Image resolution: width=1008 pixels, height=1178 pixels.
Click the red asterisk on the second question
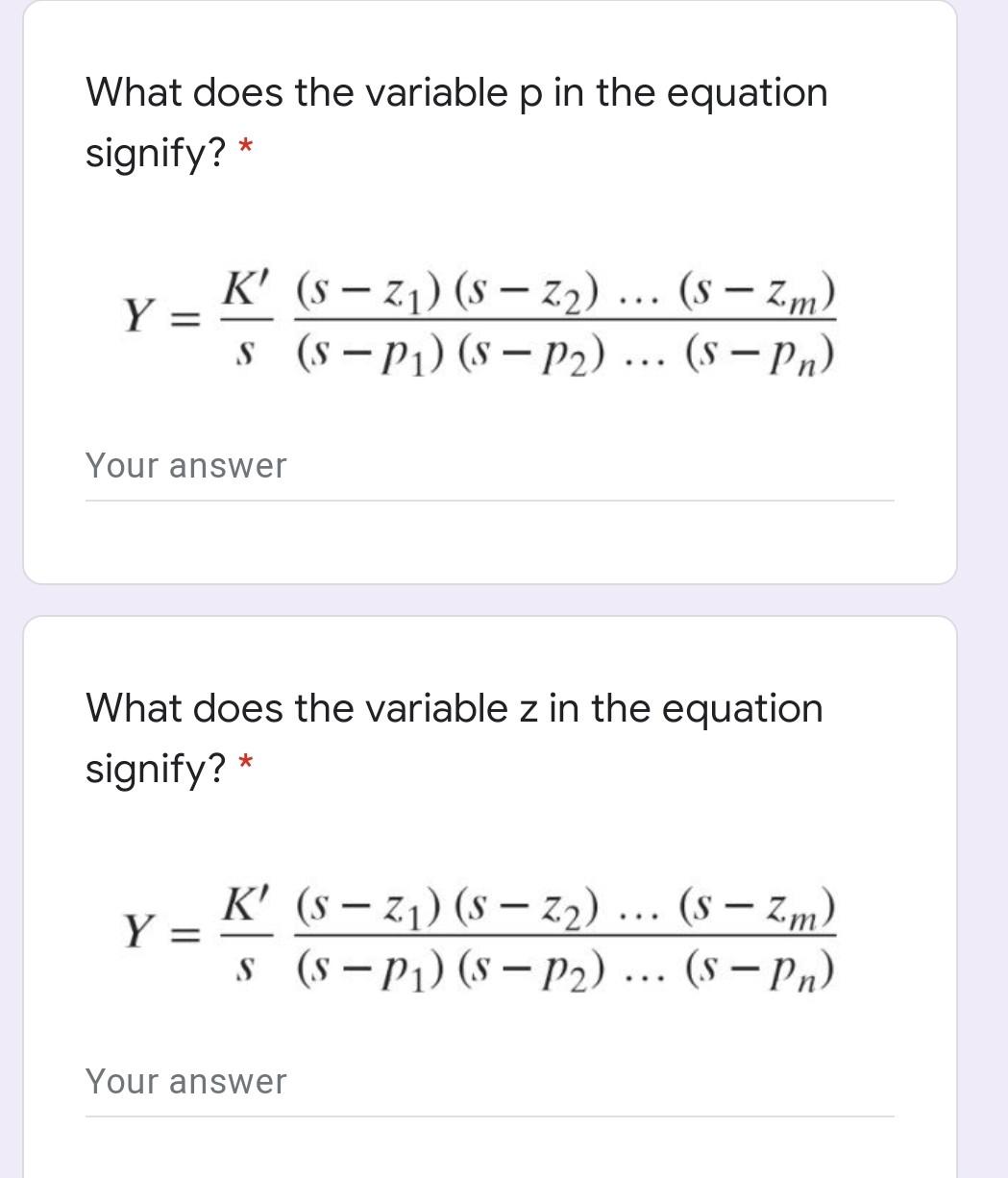click(x=246, y=762)
